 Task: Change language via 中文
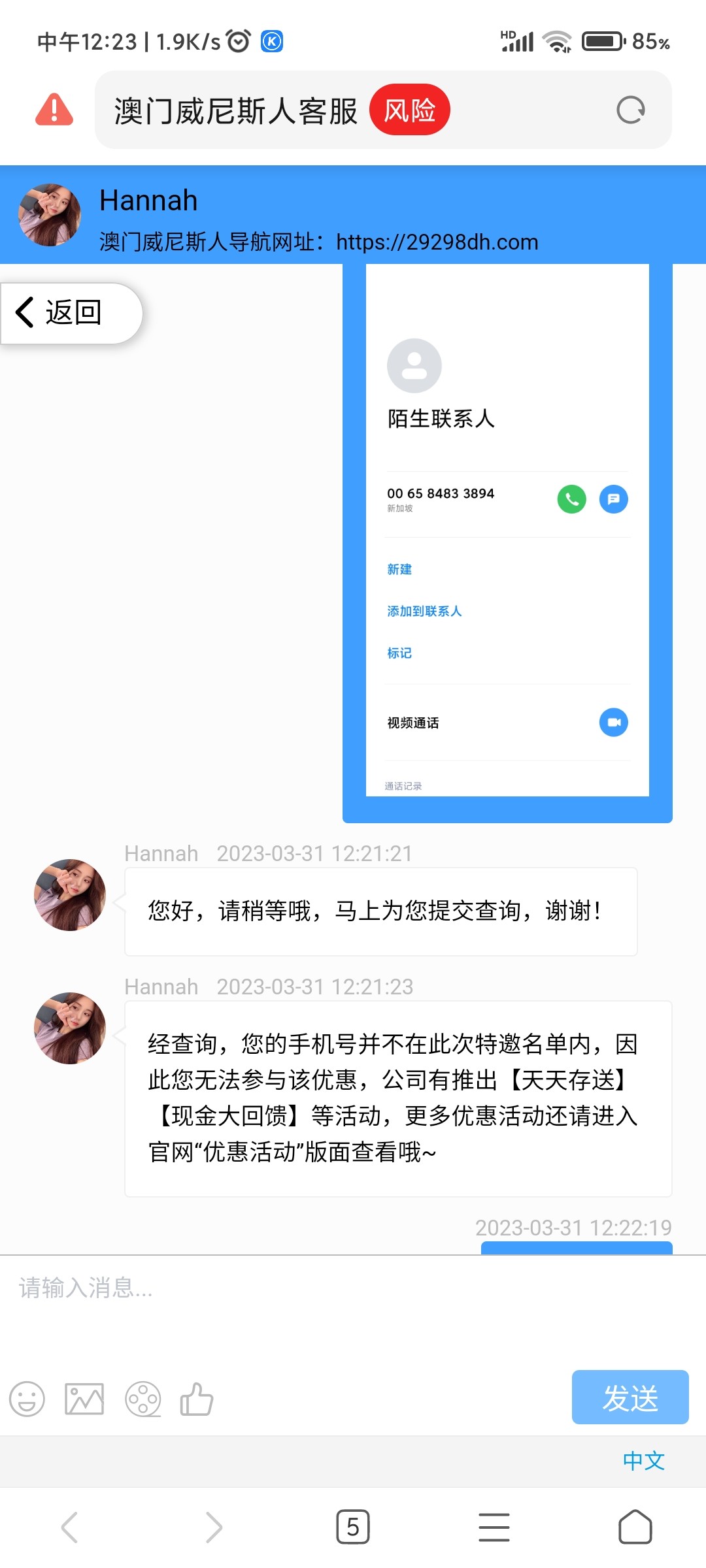coord(643,1460)
